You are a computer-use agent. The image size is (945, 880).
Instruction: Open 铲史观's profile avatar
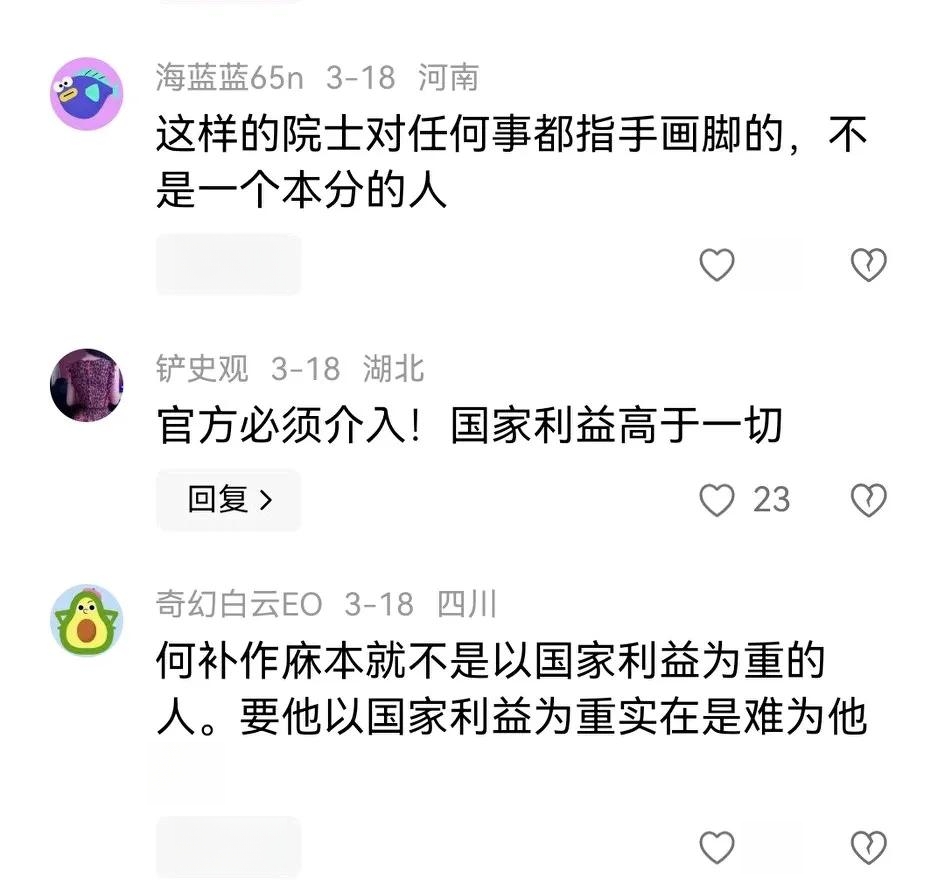tap(86, 385)
